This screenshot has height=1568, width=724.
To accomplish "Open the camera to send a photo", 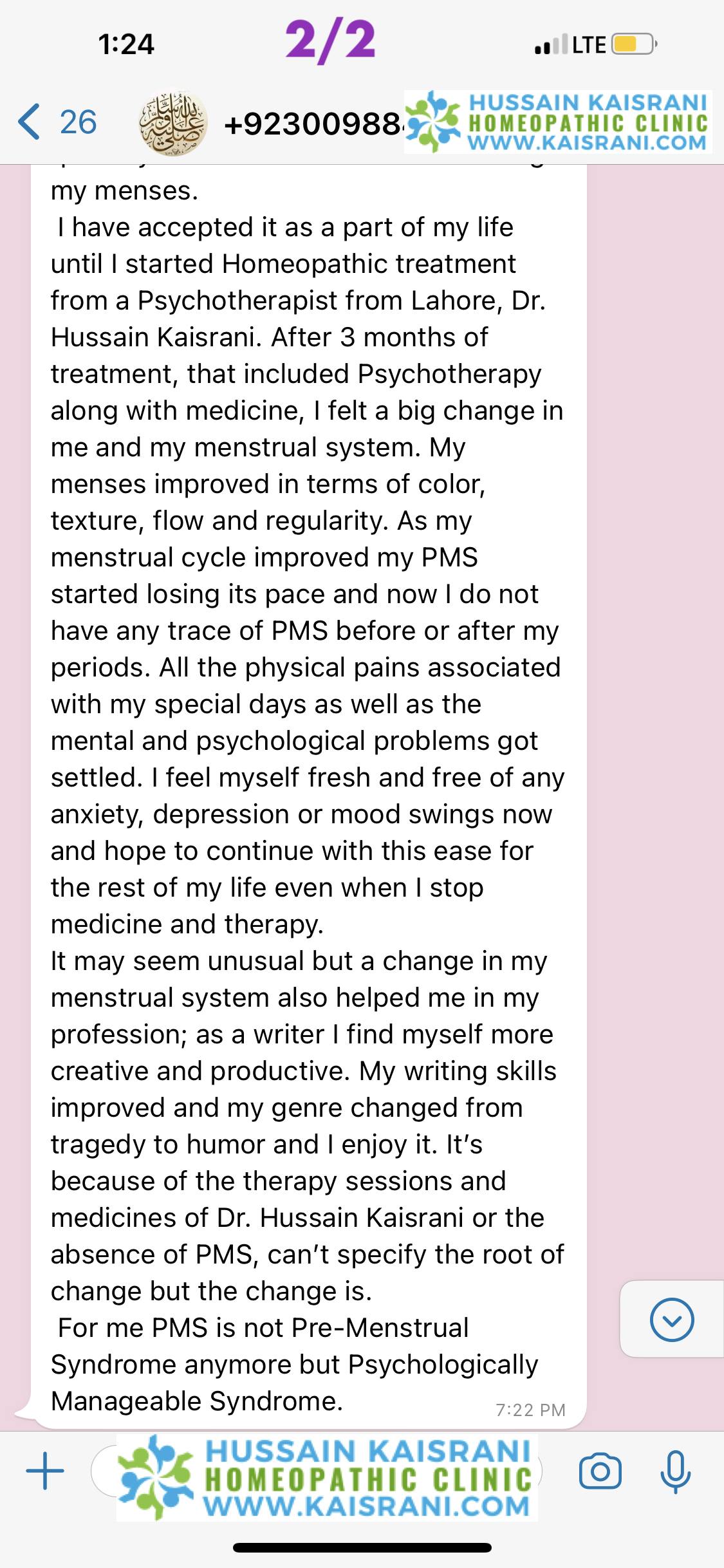I will tap(600, 1471).
